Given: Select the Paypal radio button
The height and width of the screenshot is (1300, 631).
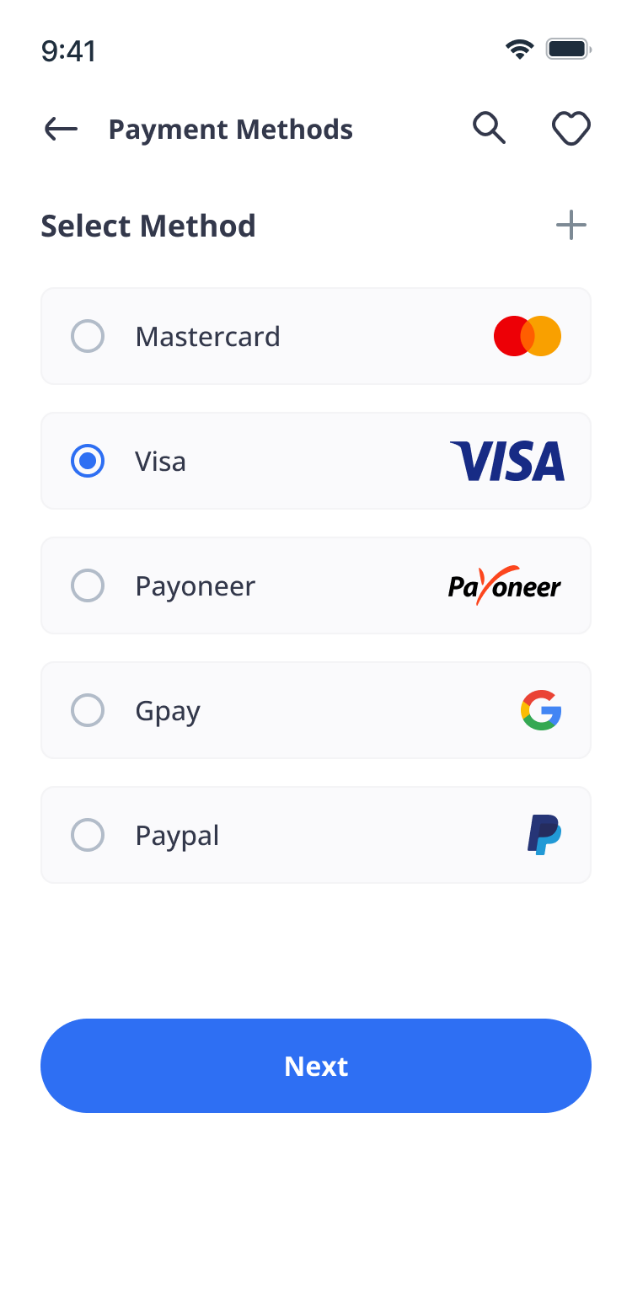Looking at the screenshot, I should point(88,835).
